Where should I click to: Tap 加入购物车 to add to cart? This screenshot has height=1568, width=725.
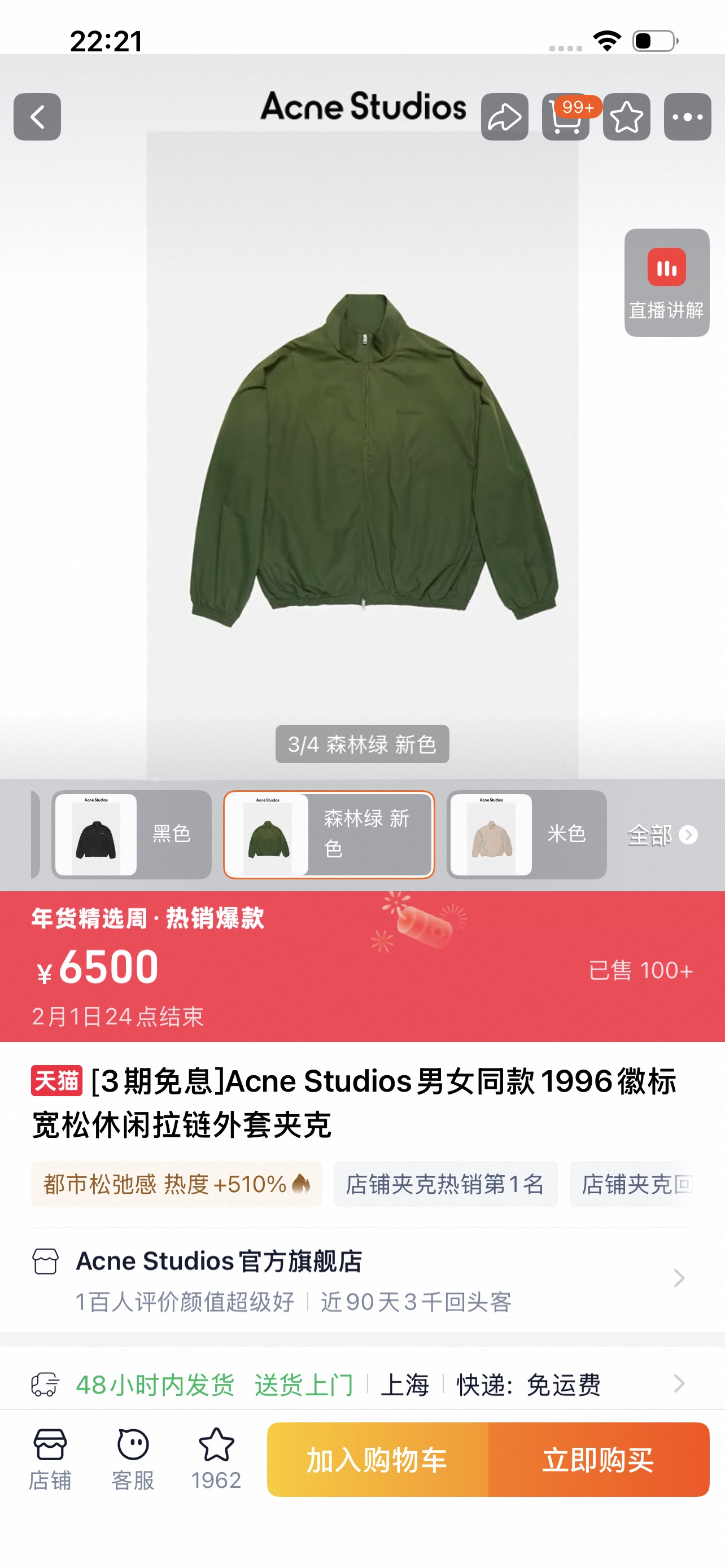pyautogui.click(x=377, y=1460)
